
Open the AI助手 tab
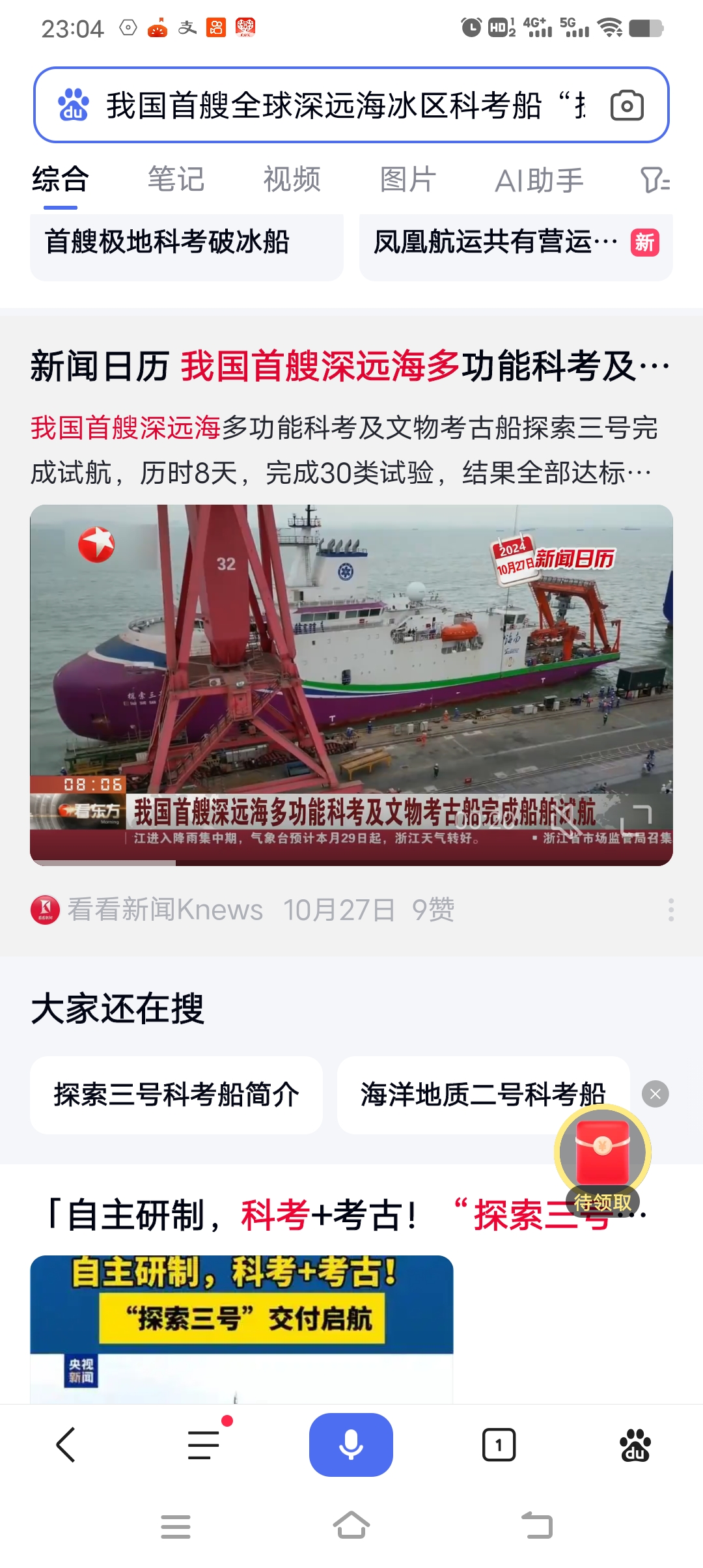[x=540, y=180]
